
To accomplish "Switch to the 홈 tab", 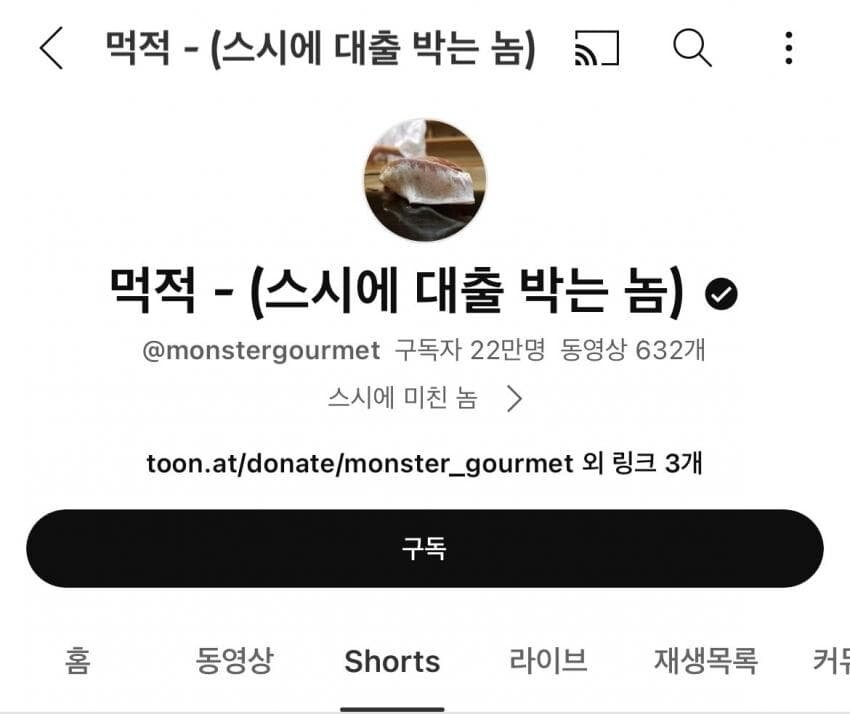I will coord(77,661).
